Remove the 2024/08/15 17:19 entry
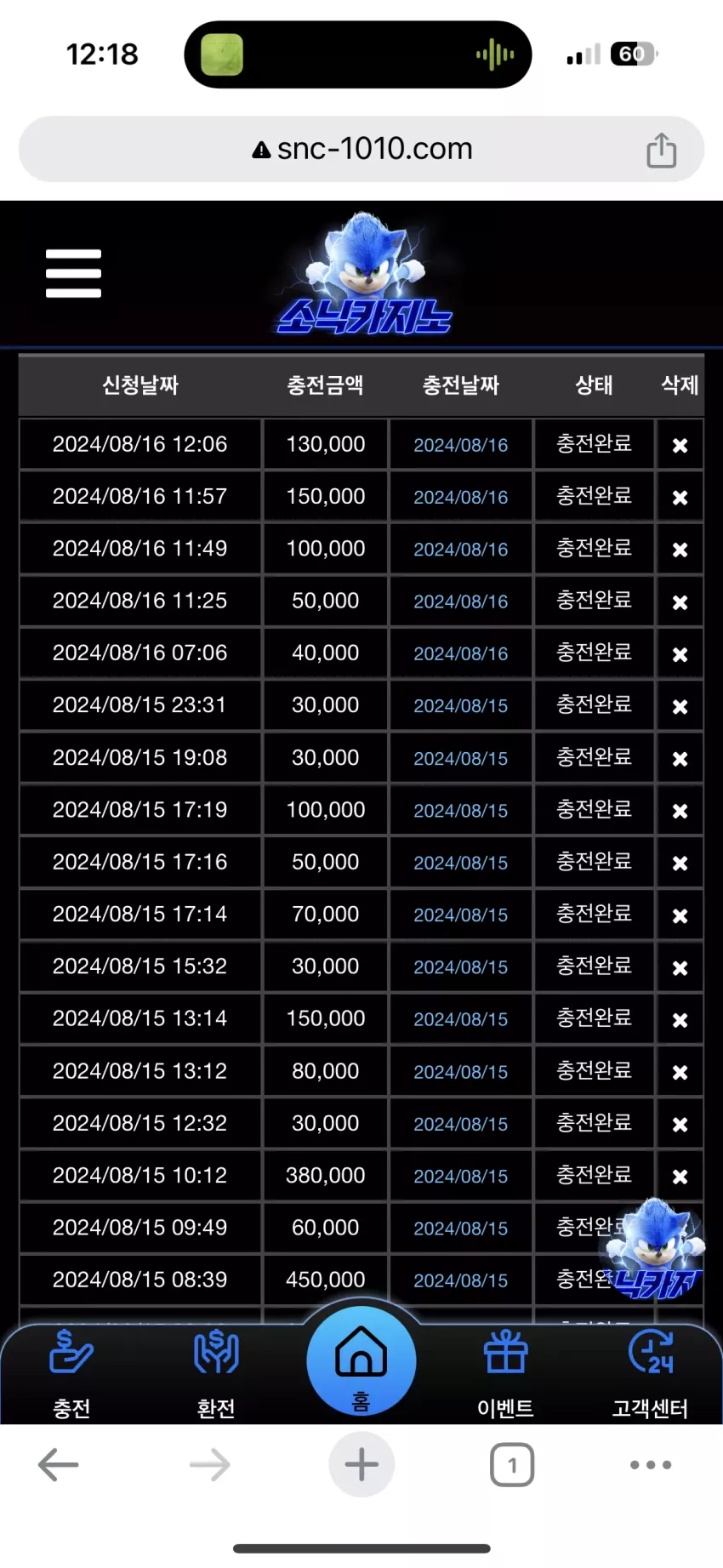Image resolution: width=723 pixels, height=1568 pixels. (680, 812)
